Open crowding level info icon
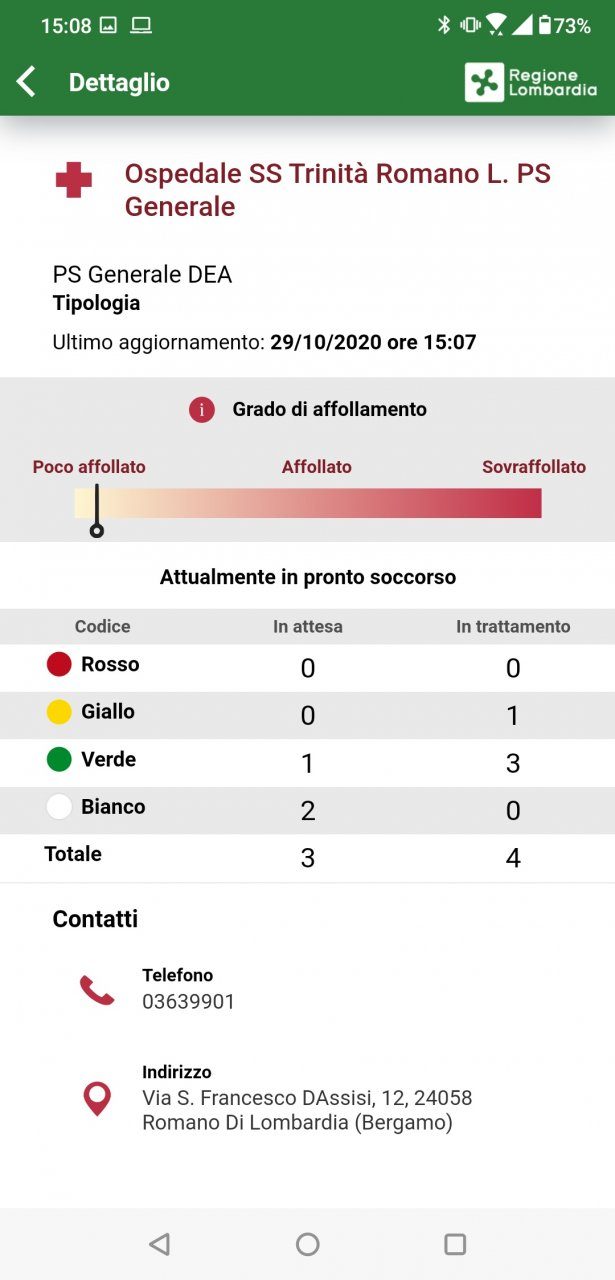 (202, 409)
